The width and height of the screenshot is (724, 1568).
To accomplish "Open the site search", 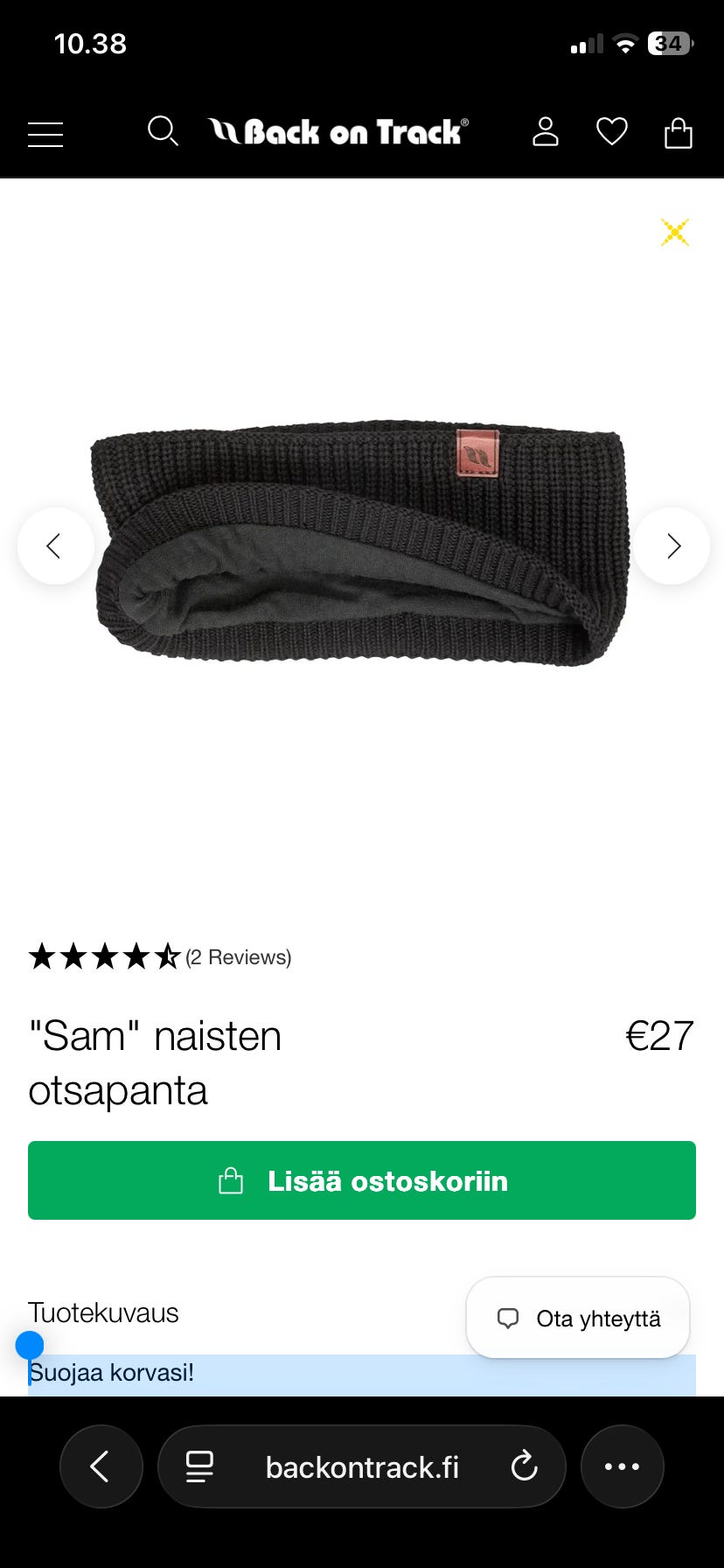I will (x=163, y=132).
